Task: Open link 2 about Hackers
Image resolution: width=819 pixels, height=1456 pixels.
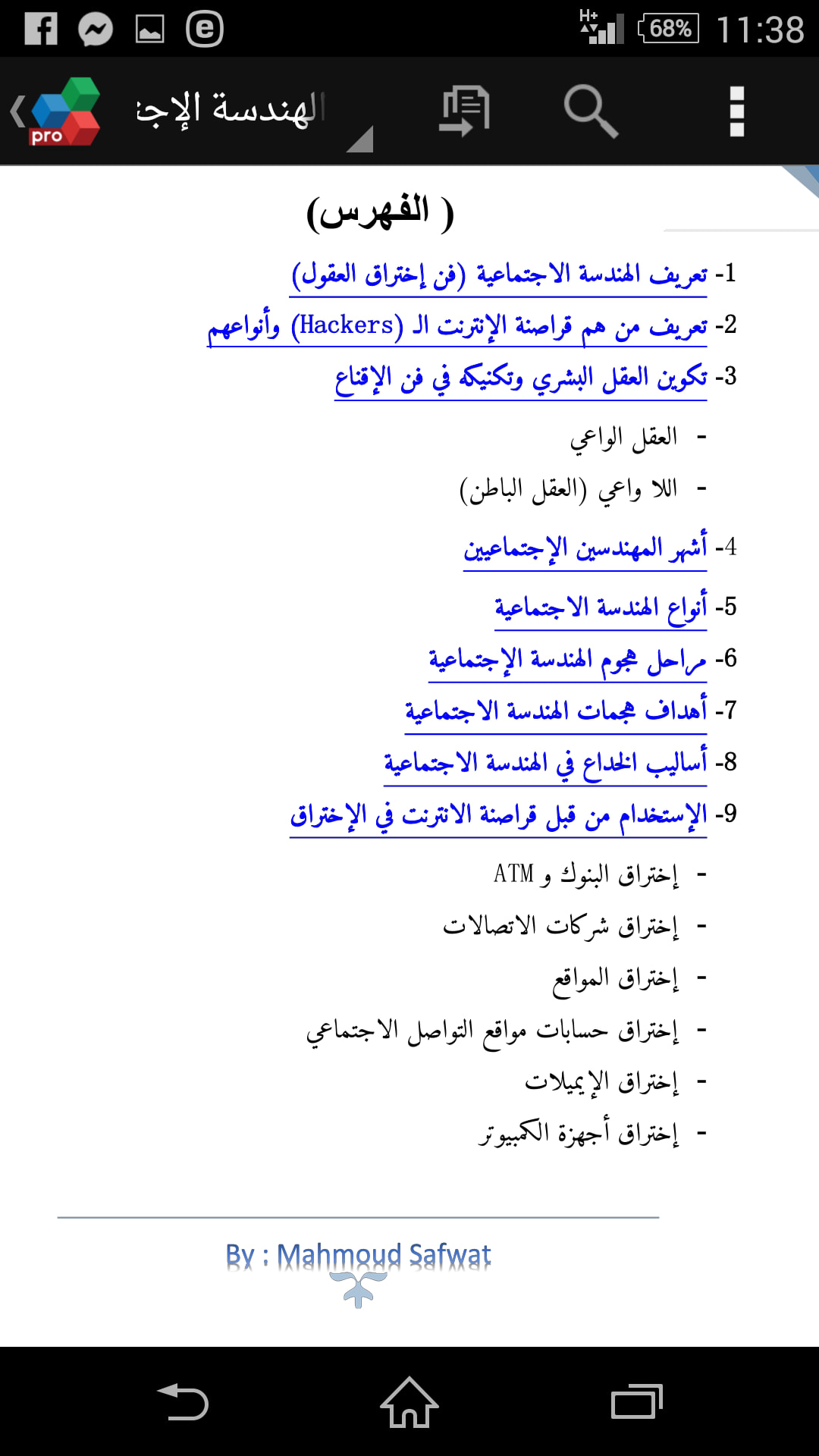Action: pos(457,327)
